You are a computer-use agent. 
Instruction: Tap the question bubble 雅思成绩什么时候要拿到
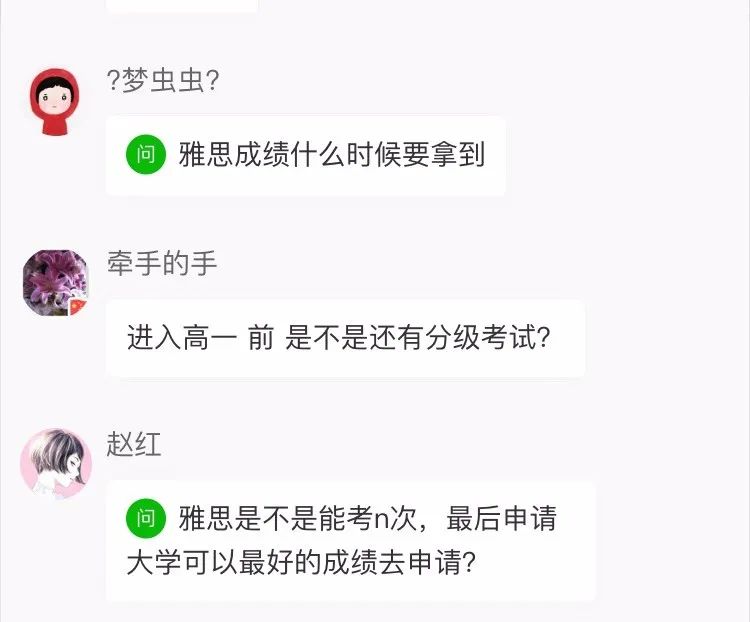click(305, 156)
